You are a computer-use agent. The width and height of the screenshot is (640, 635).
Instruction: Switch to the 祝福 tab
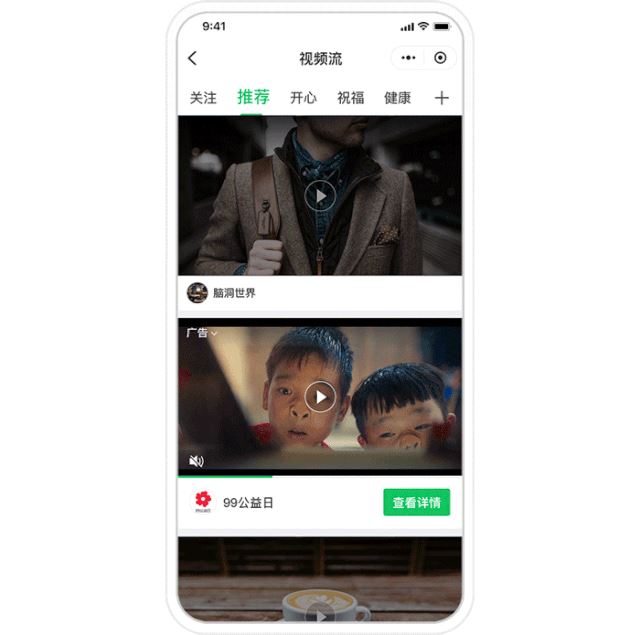350,98
